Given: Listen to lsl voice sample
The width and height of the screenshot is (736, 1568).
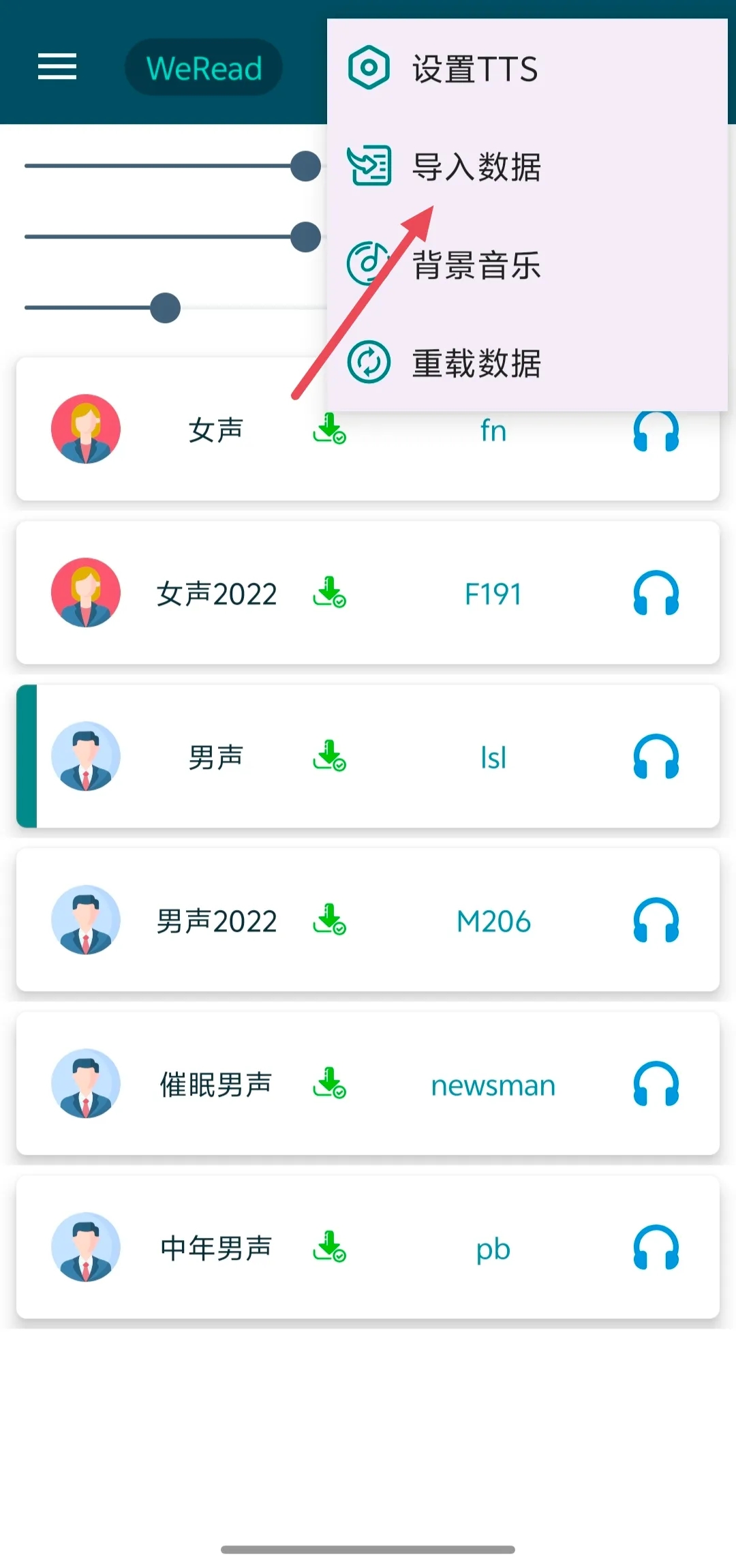Looking at the screenshot, I should click(656, 757).
